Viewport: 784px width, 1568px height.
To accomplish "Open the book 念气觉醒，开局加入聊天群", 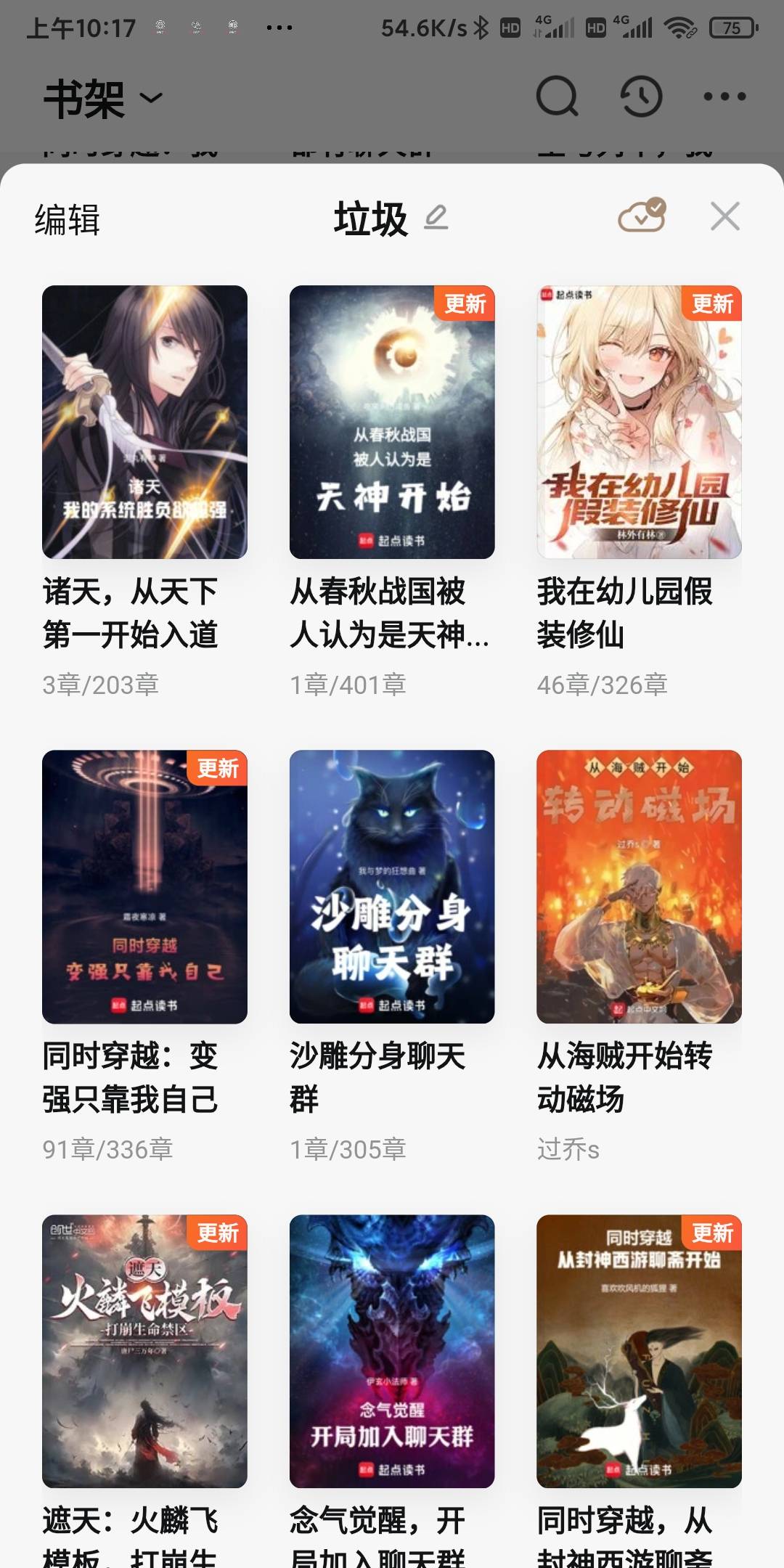I will [x=392, y=1351].
